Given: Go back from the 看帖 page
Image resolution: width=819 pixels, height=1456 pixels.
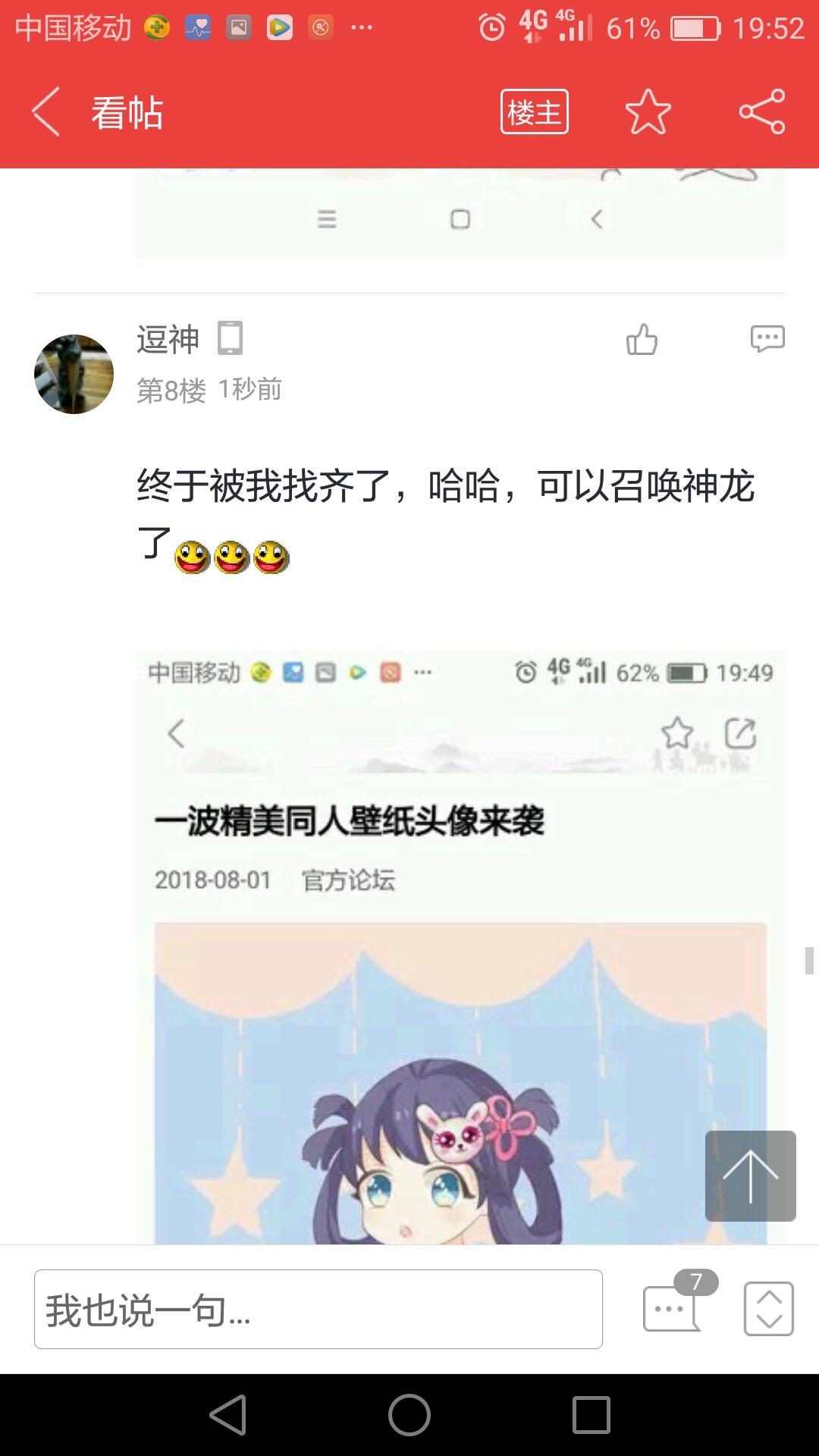Looking at the screenshot, I should pos(47,112).
